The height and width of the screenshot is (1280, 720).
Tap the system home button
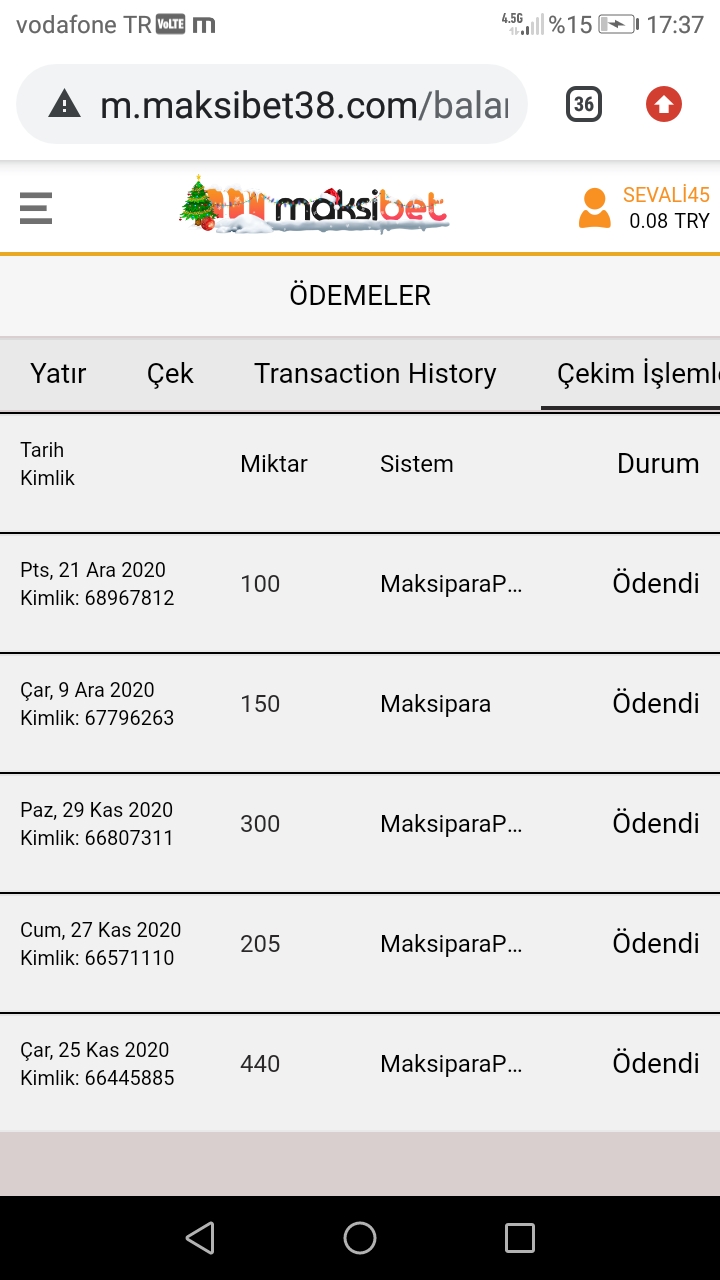tap(360, 1238)
